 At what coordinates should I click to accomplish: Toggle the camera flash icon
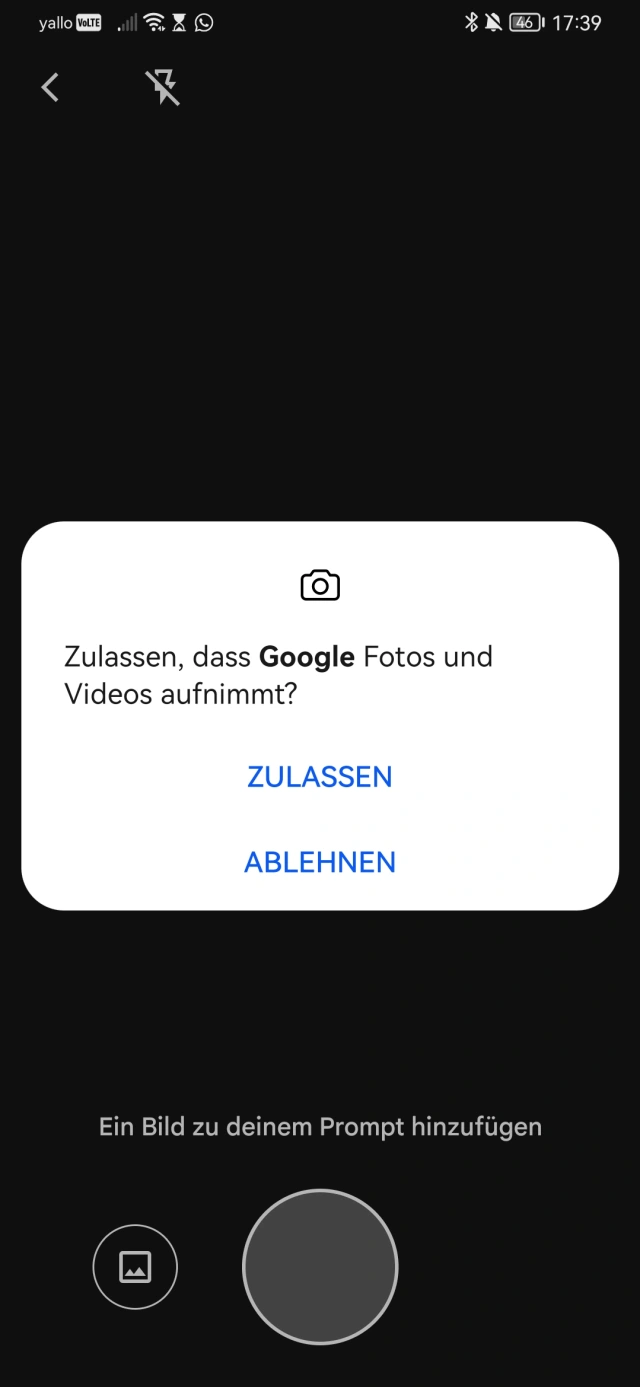163,88
